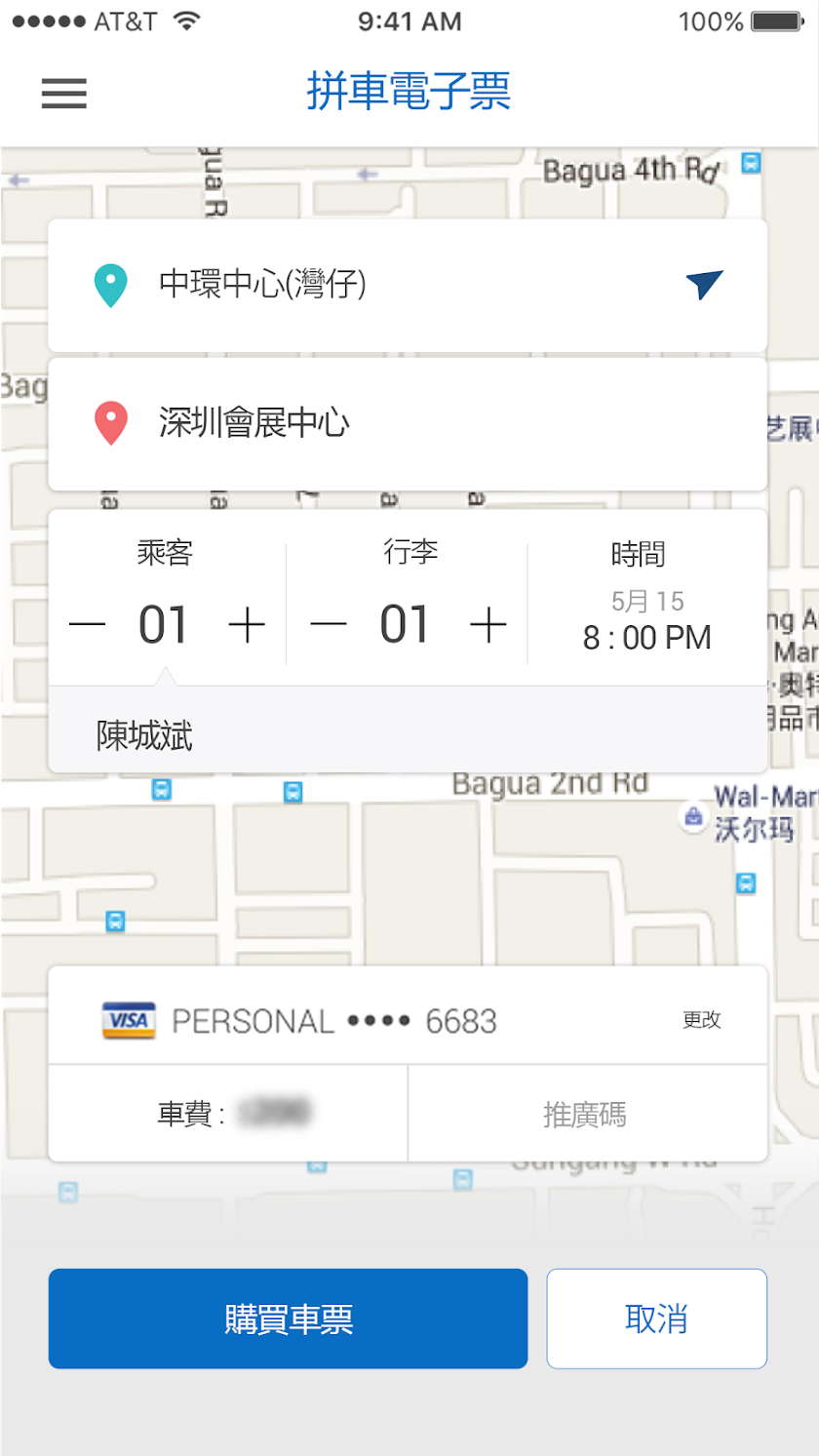Increase the 行李 luggage count

(487, 625)
